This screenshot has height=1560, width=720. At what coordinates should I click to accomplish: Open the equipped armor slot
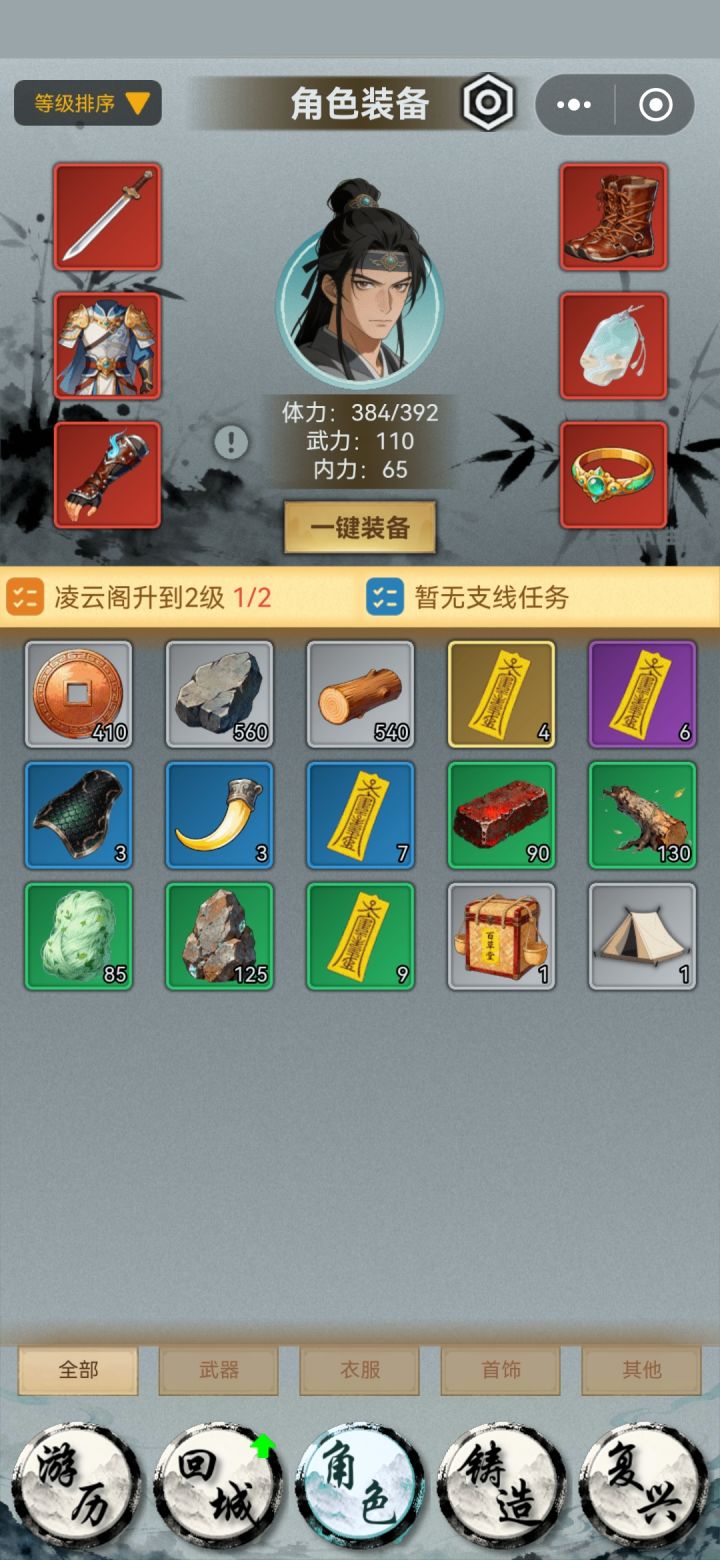coord(107,345)
